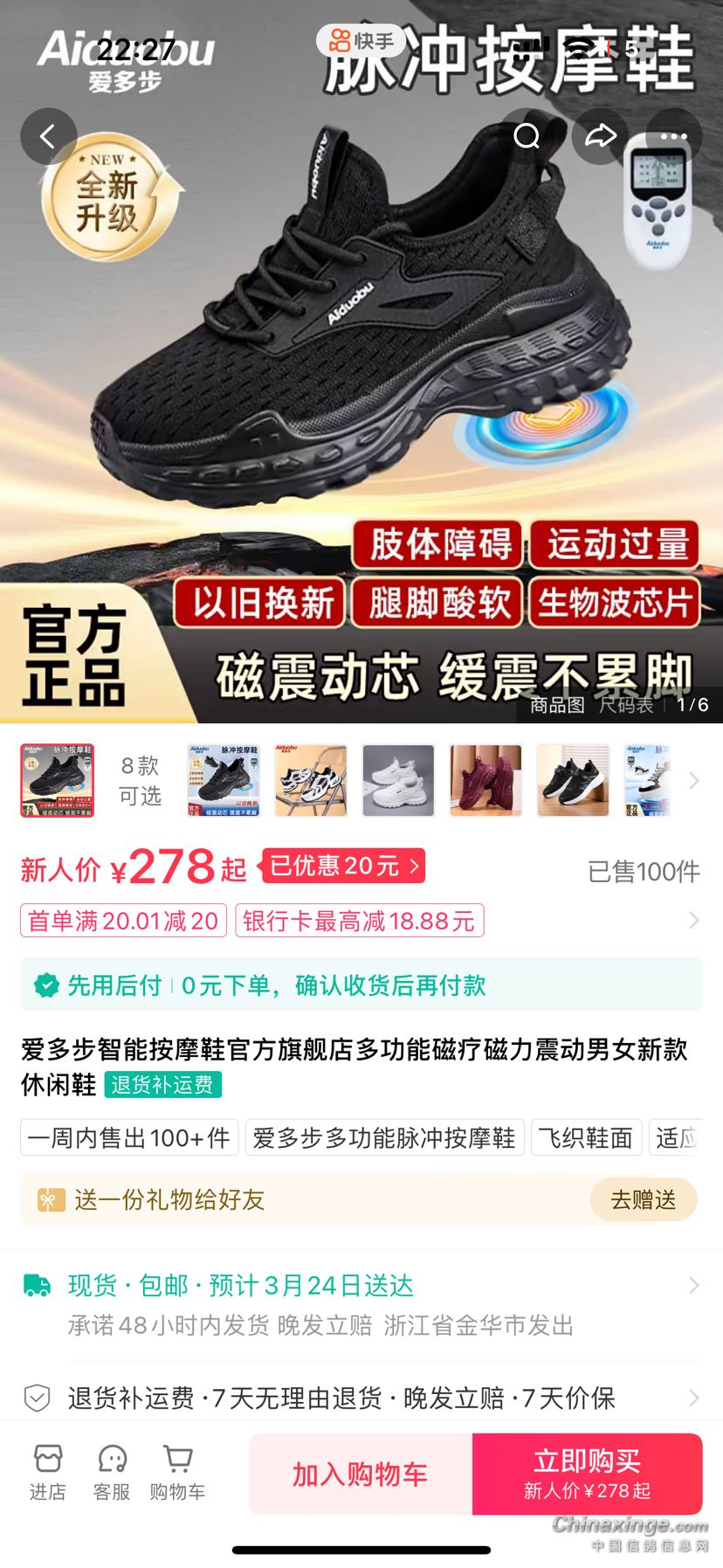The height and width of the screenshot is (1568, 723).
Task: View the 首单满20.01减20 coupon
Action: tap(123, 921)
